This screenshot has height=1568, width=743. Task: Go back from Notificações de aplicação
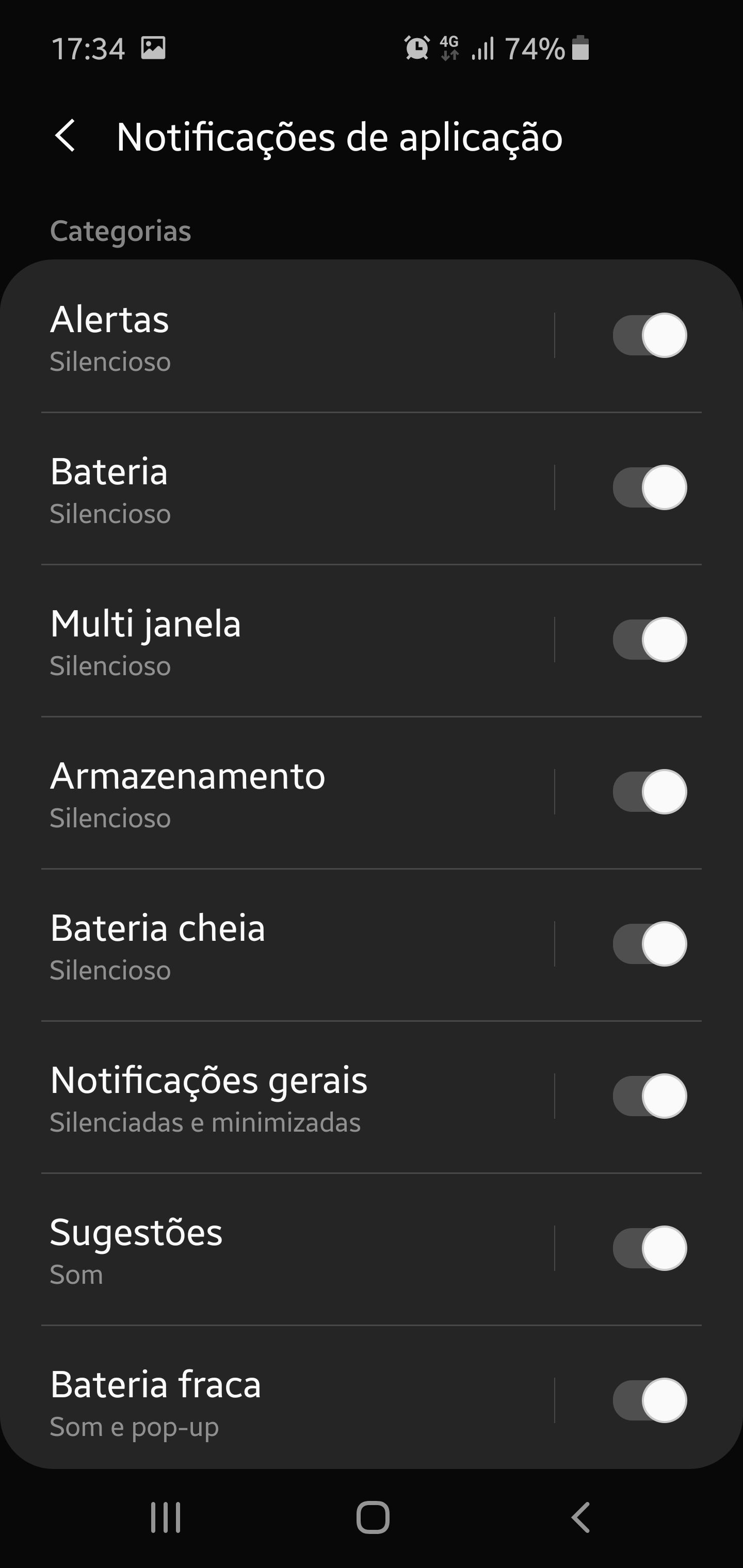pyautogui.click(x=65, y=136)
